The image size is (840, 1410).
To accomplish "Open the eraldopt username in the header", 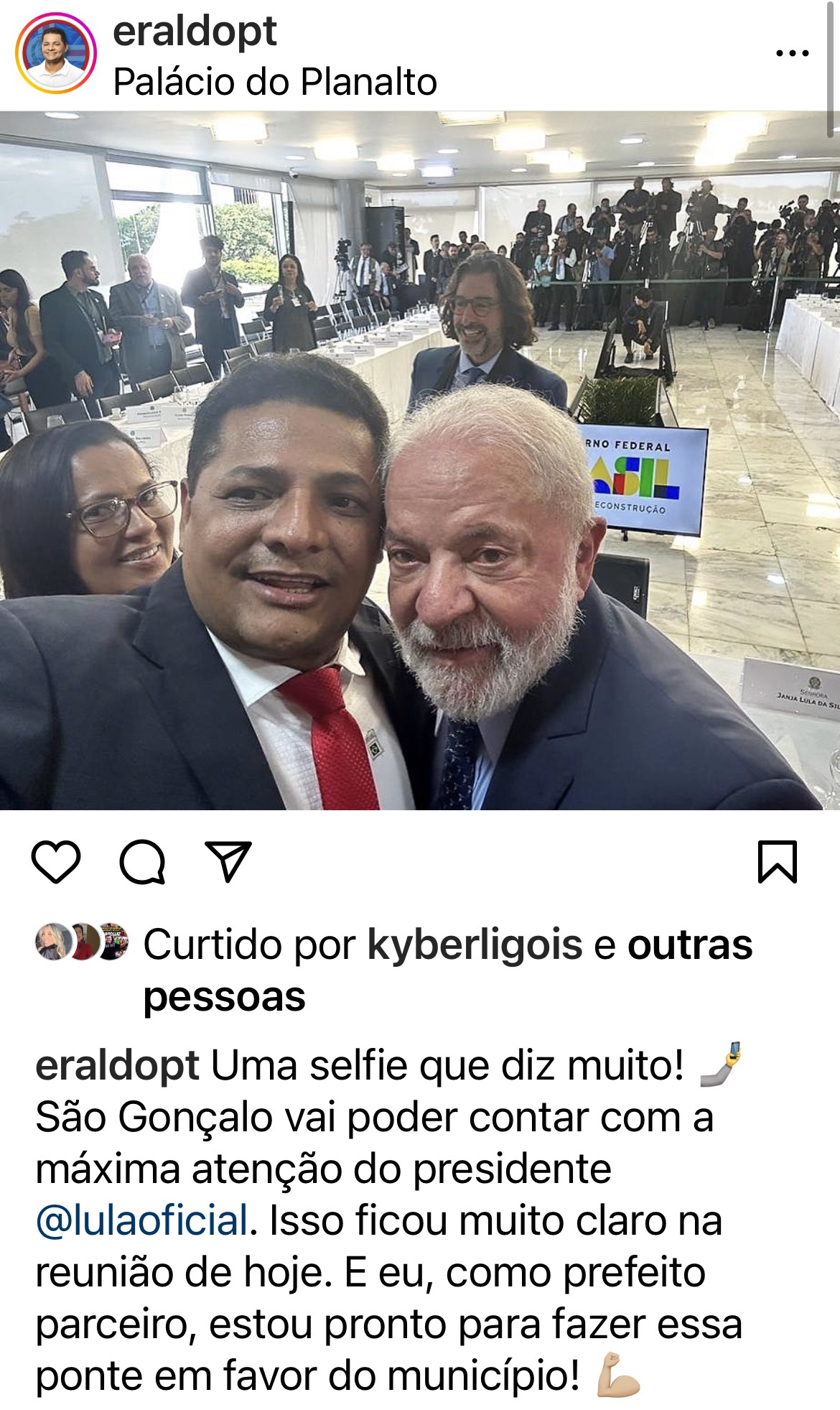I will pyautogui.click(x=194, y=32).
